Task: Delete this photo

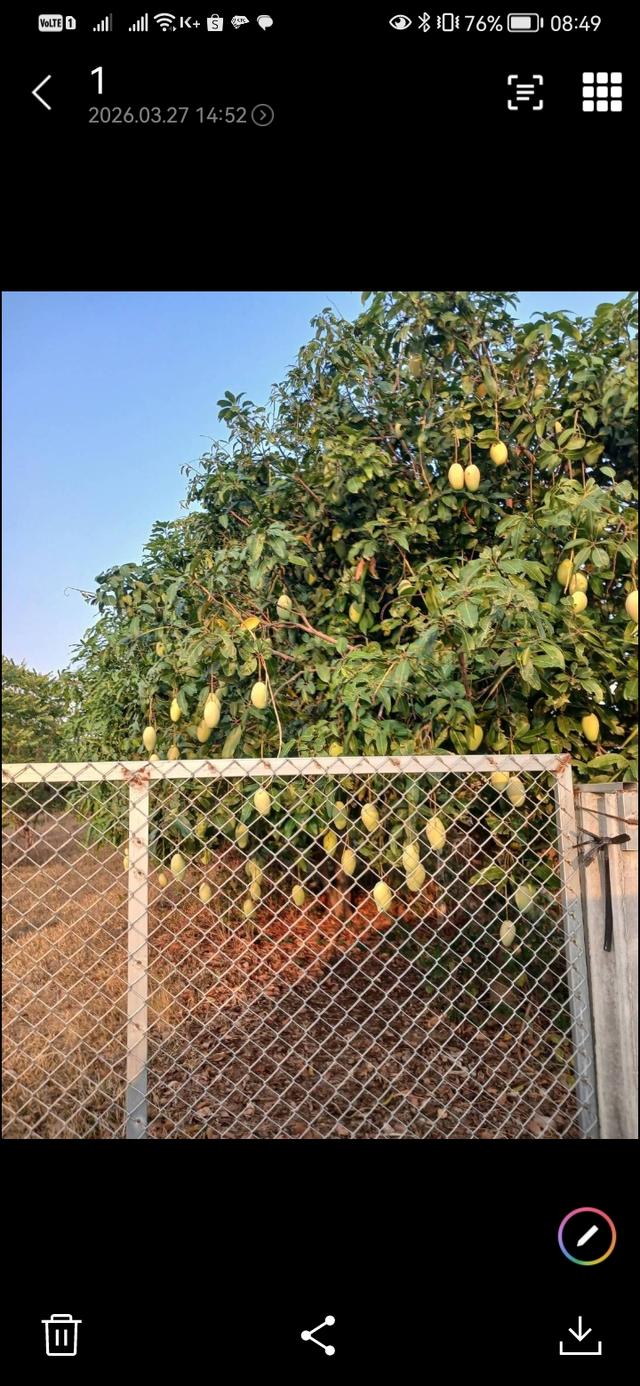Action: (61, 1335)
